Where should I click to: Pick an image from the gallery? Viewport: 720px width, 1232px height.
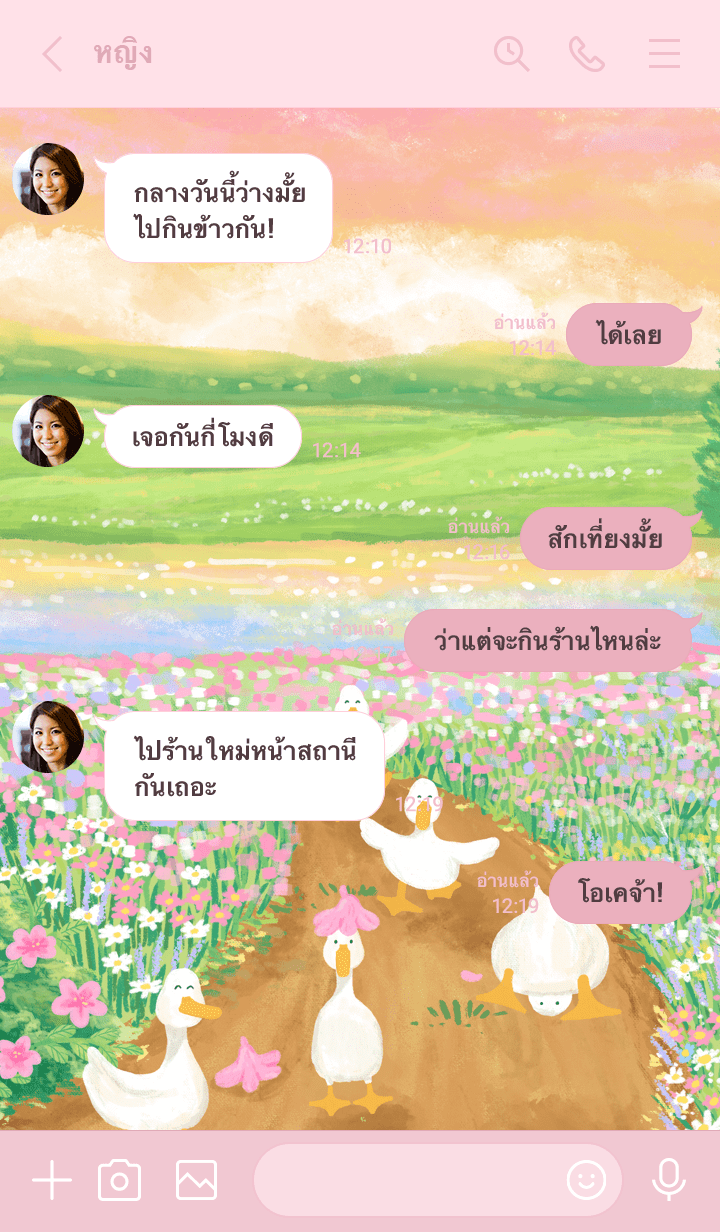(x=196, y=1181)
